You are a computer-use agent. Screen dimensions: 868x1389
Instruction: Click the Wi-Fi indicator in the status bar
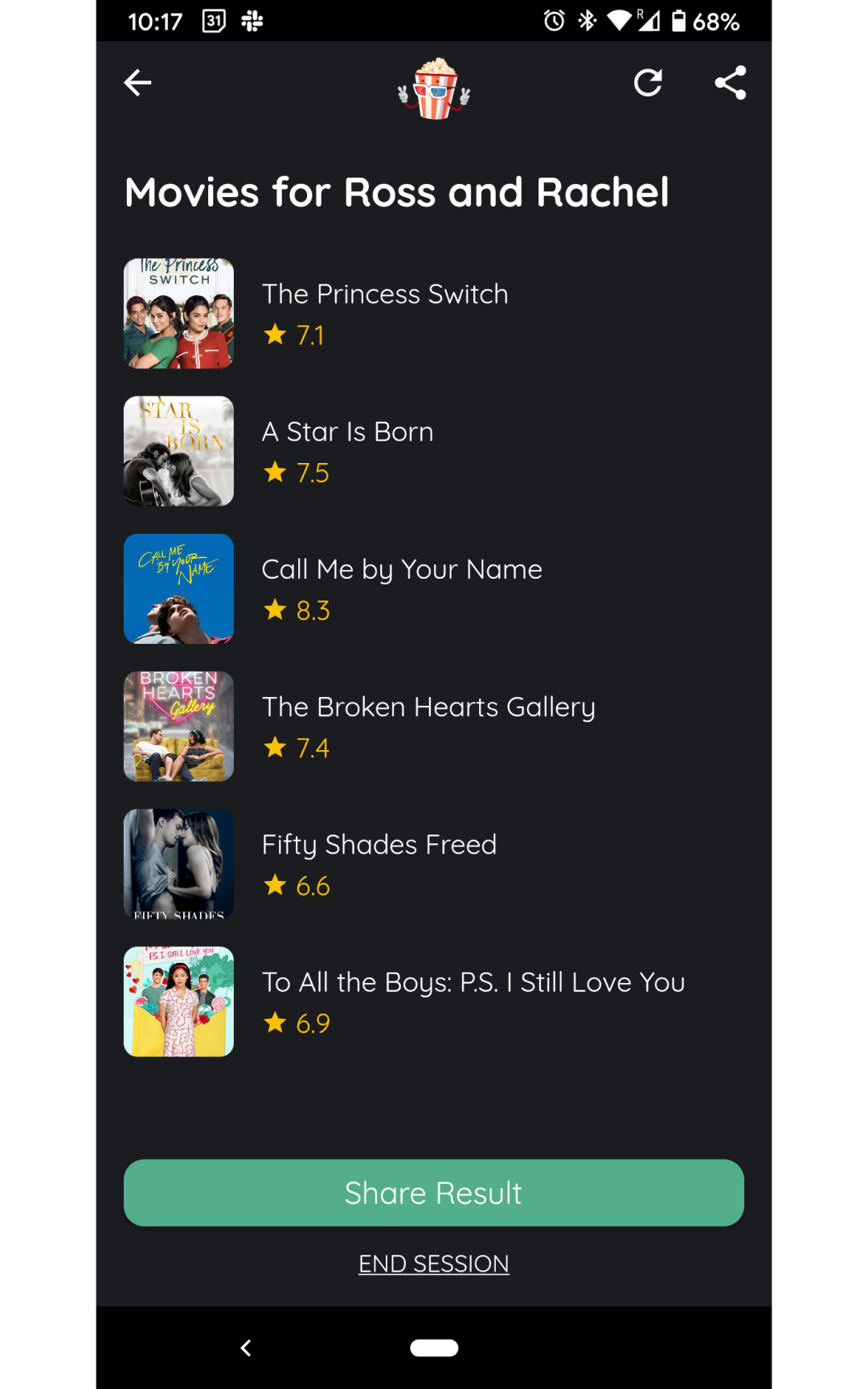click(618, 21)
